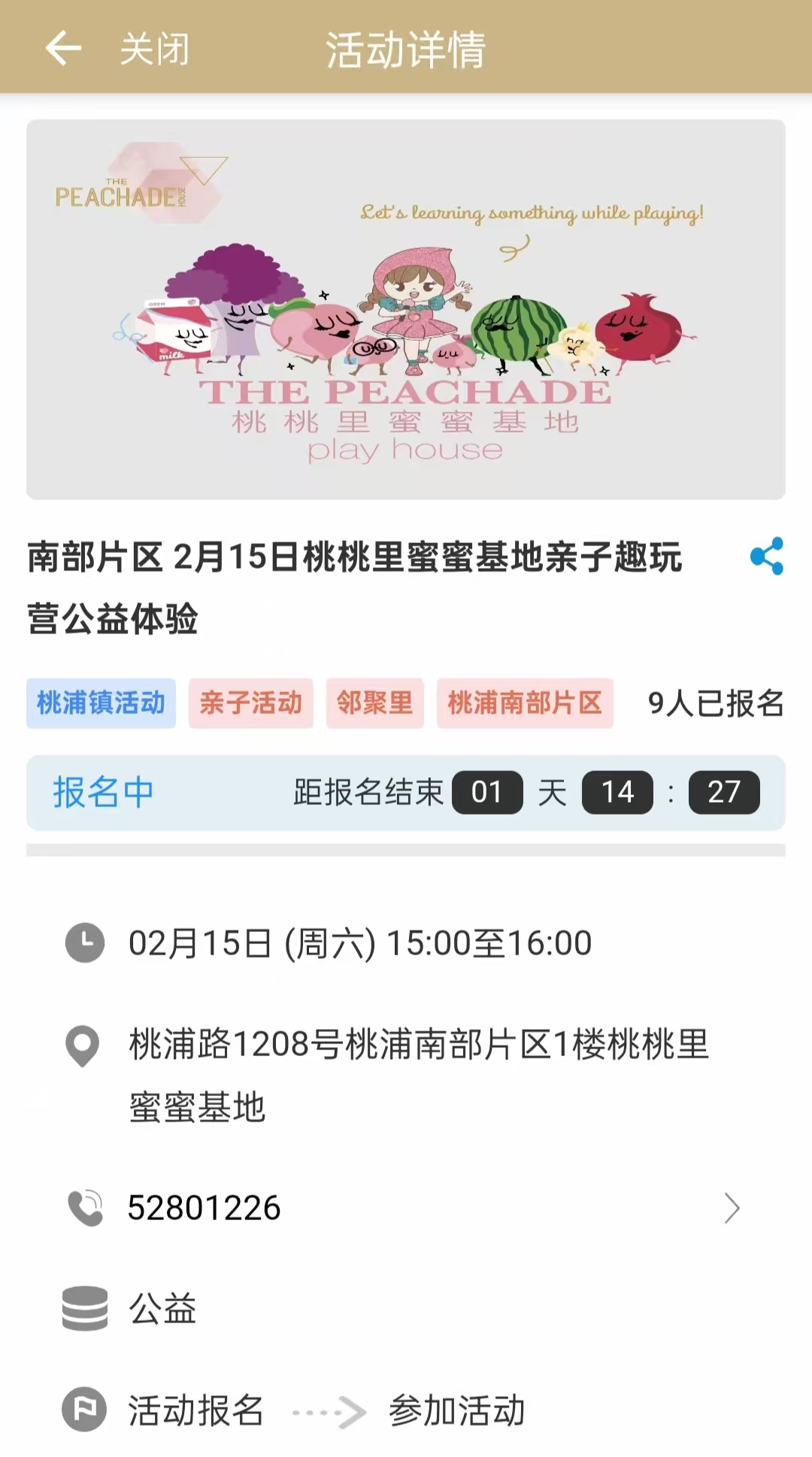
Task: View the address 桃浦路1208号 location
Action: (x=418, y=1075)
